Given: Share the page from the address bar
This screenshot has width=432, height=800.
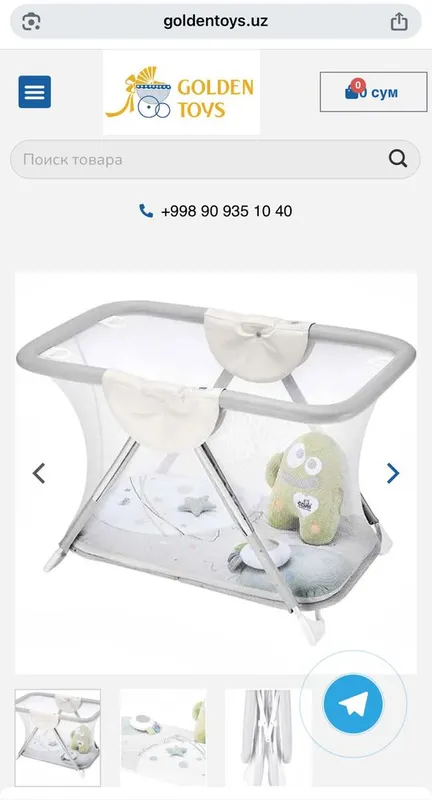Looking at the screenshot, I should click(399, 22).
